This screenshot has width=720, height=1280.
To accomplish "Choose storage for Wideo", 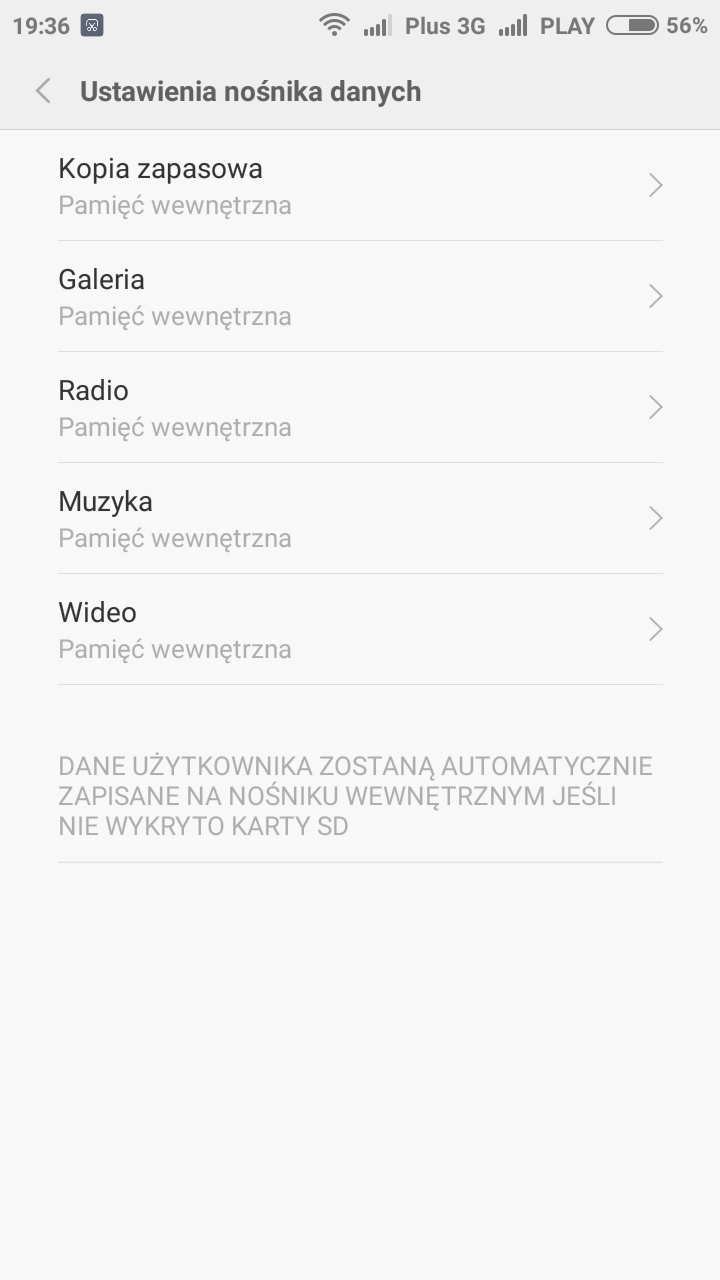I will 360,630.
